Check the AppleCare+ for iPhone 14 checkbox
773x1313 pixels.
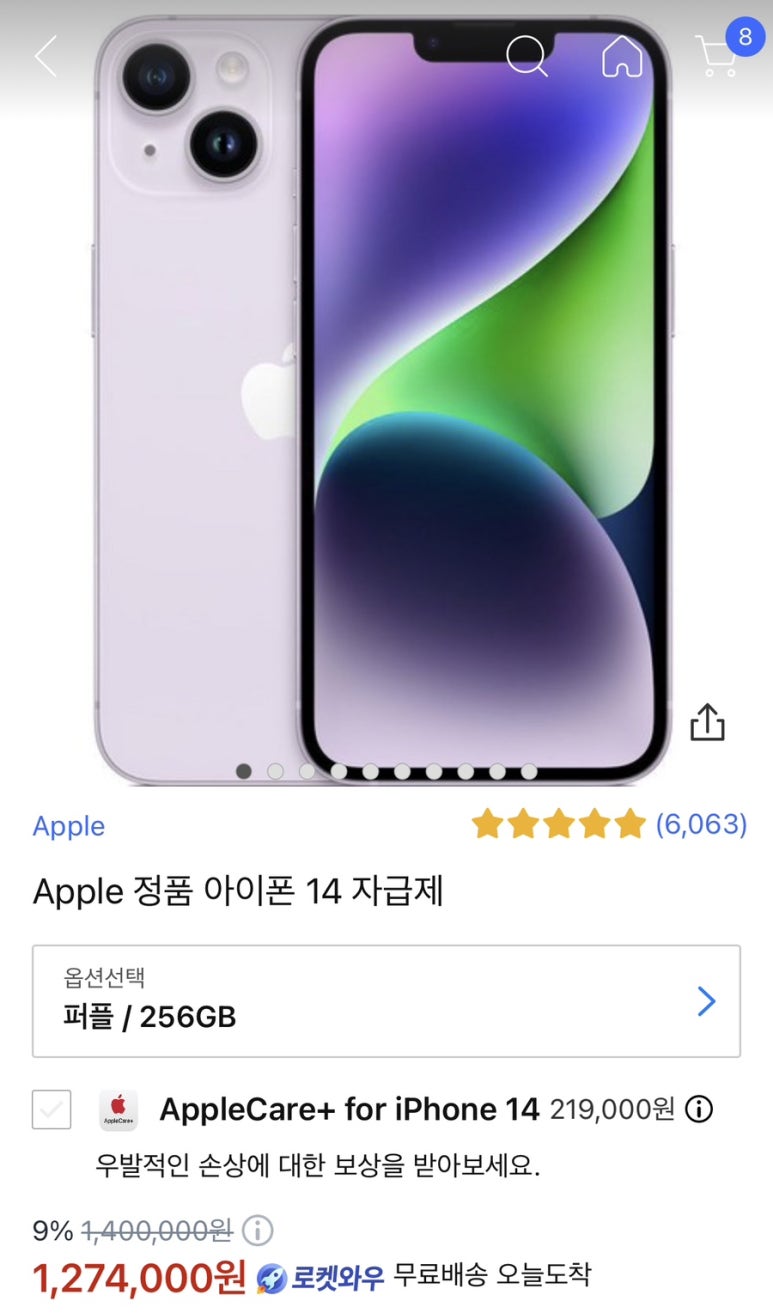point(52,1110)
